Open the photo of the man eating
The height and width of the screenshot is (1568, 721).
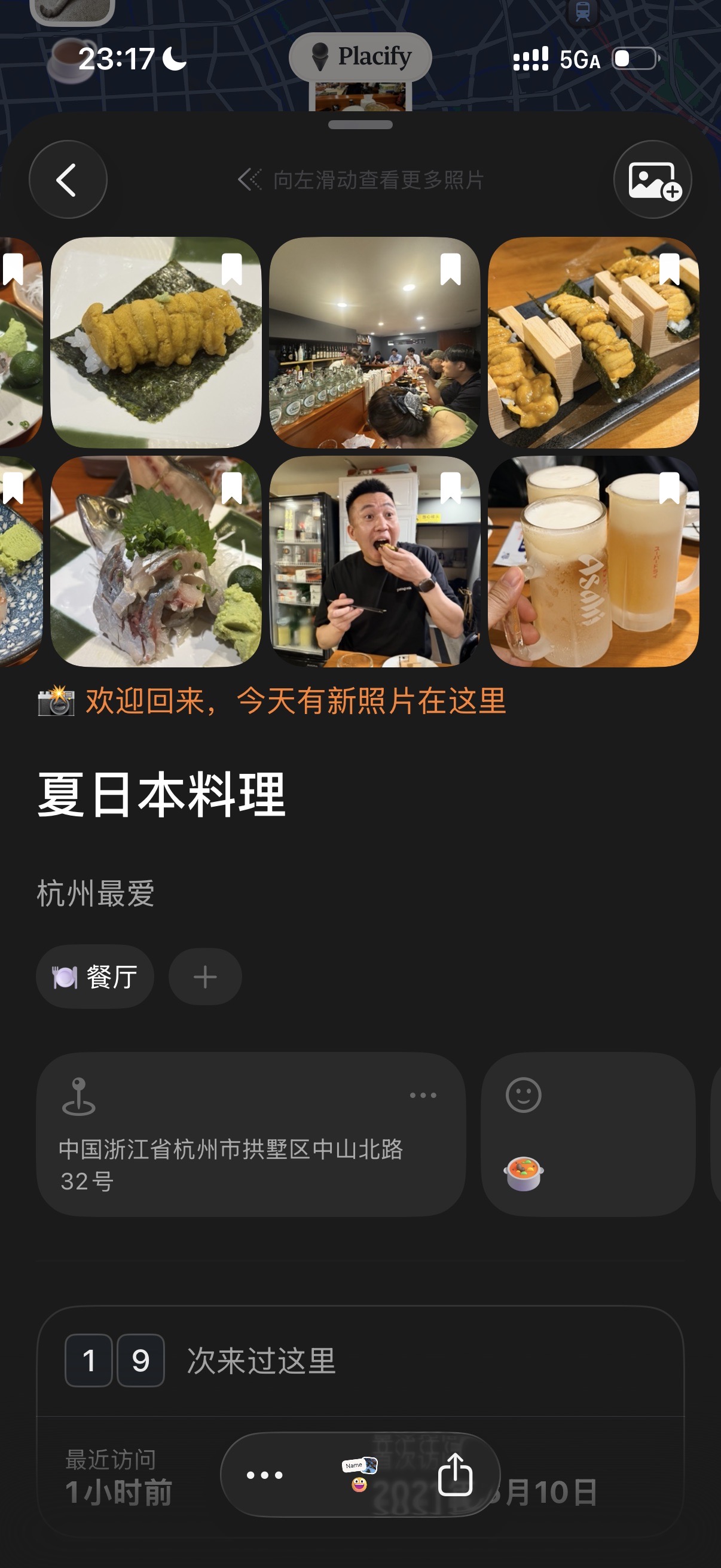(x=374, y=561)
